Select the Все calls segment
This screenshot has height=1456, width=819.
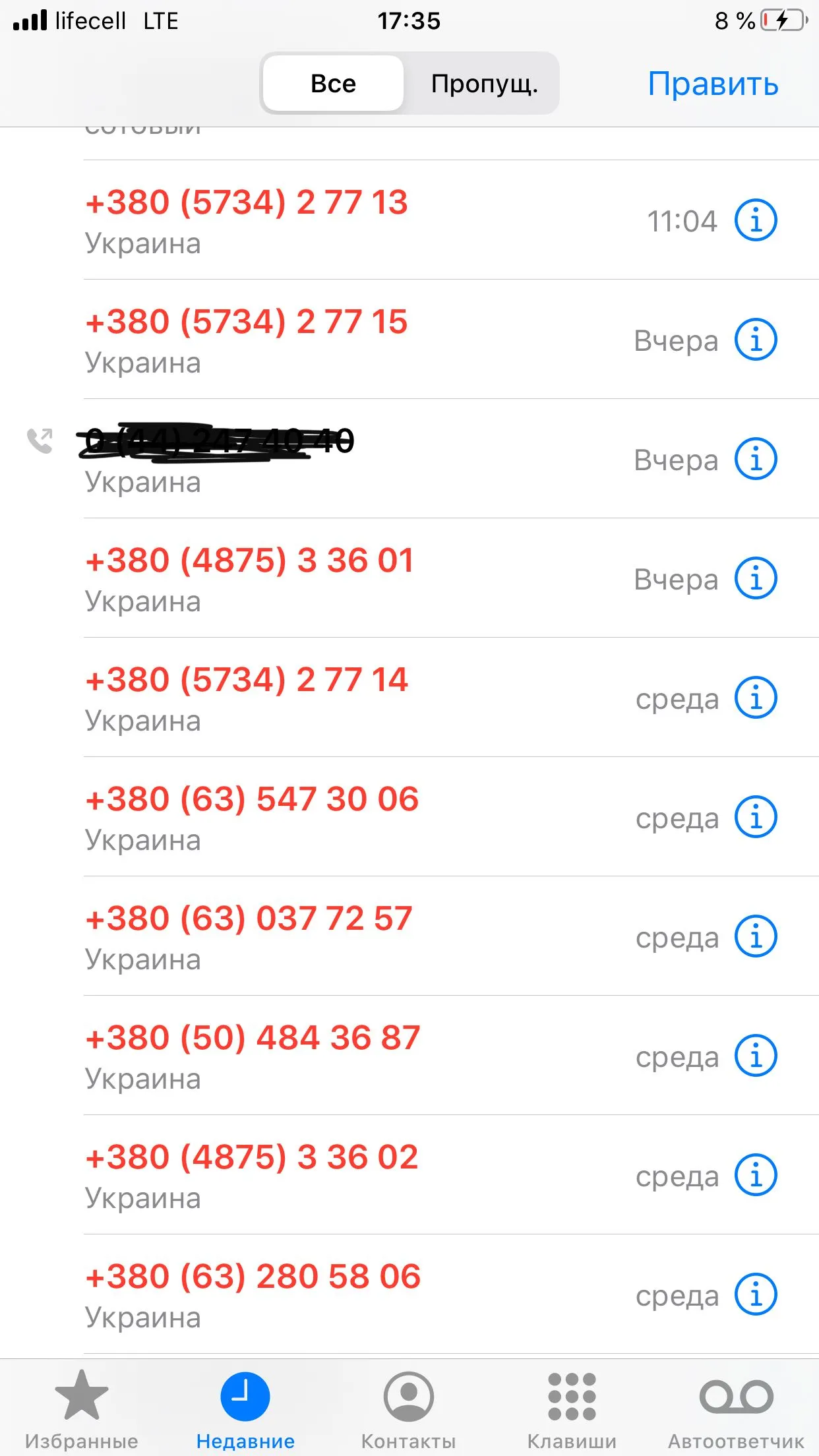pos(334,84)
